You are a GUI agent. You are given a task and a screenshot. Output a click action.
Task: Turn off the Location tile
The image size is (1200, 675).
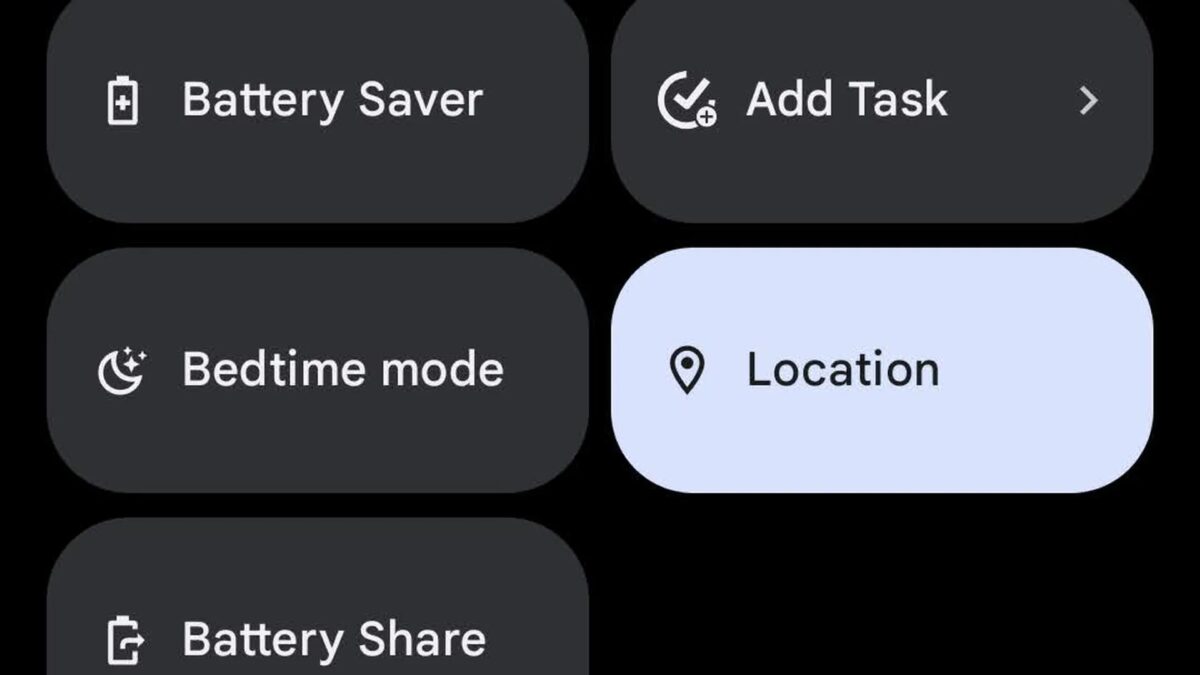tap(880, 370)
